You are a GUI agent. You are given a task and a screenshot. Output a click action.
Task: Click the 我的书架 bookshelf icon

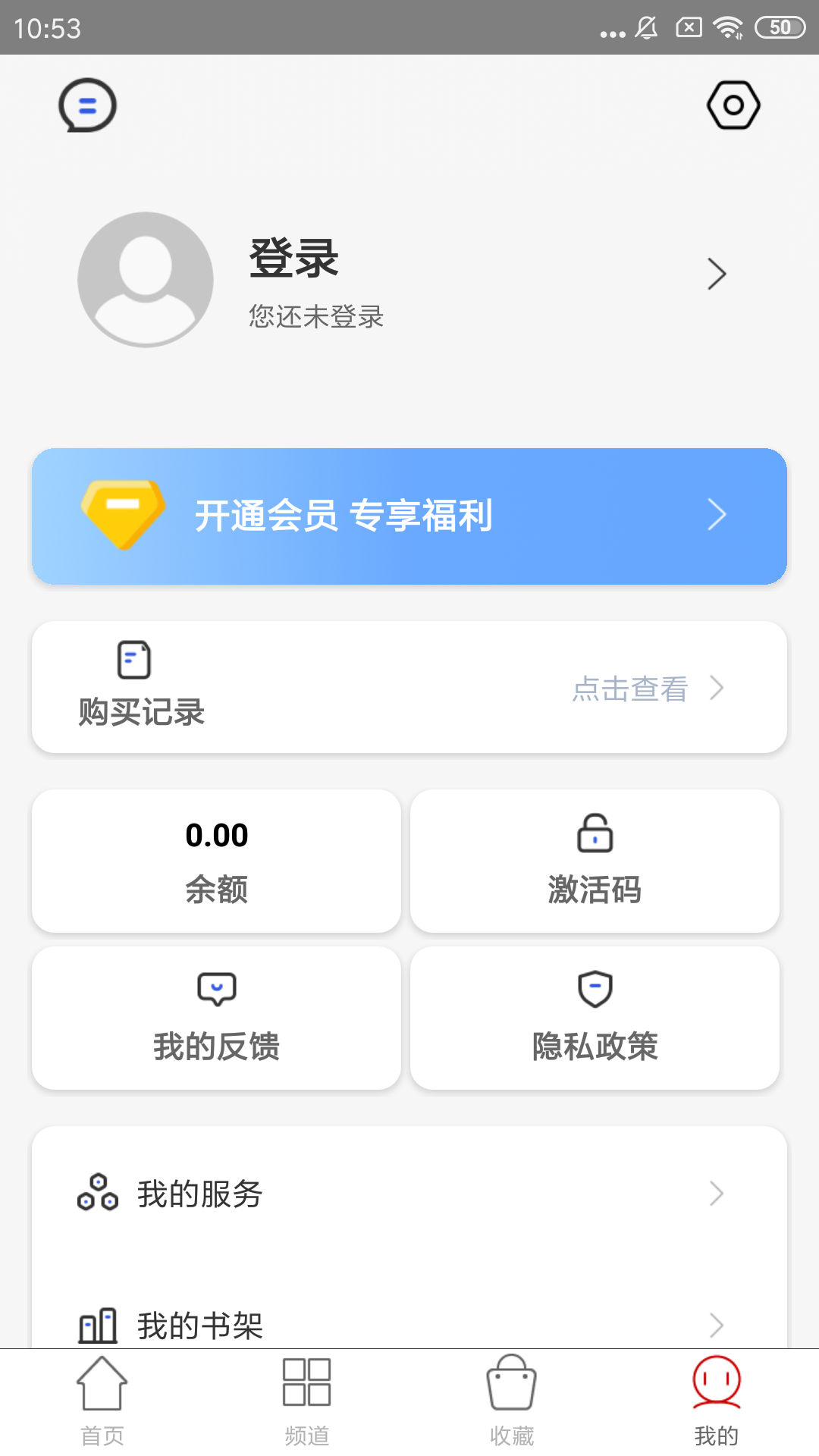97,1323
